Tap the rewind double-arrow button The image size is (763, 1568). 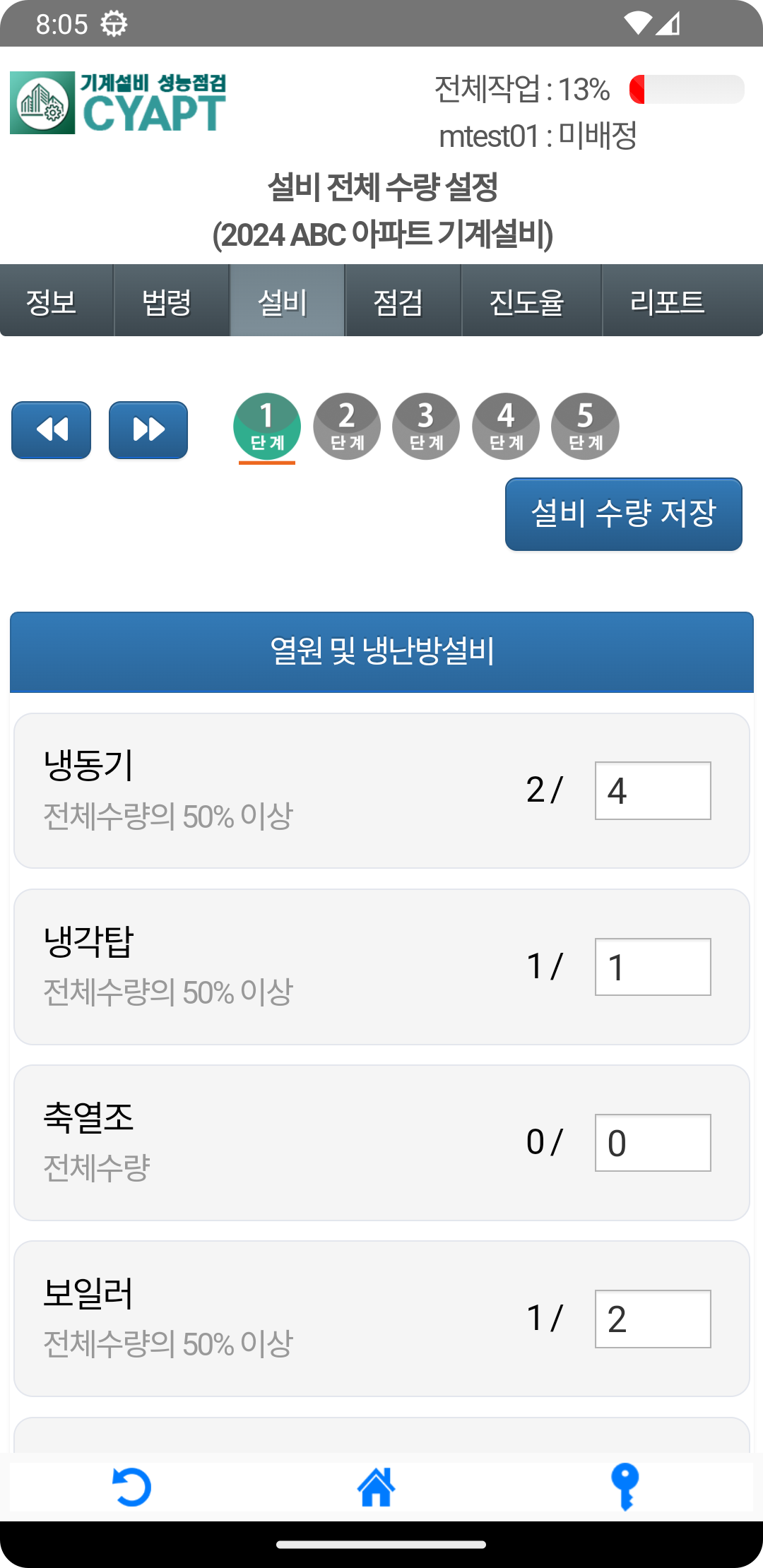51,429
